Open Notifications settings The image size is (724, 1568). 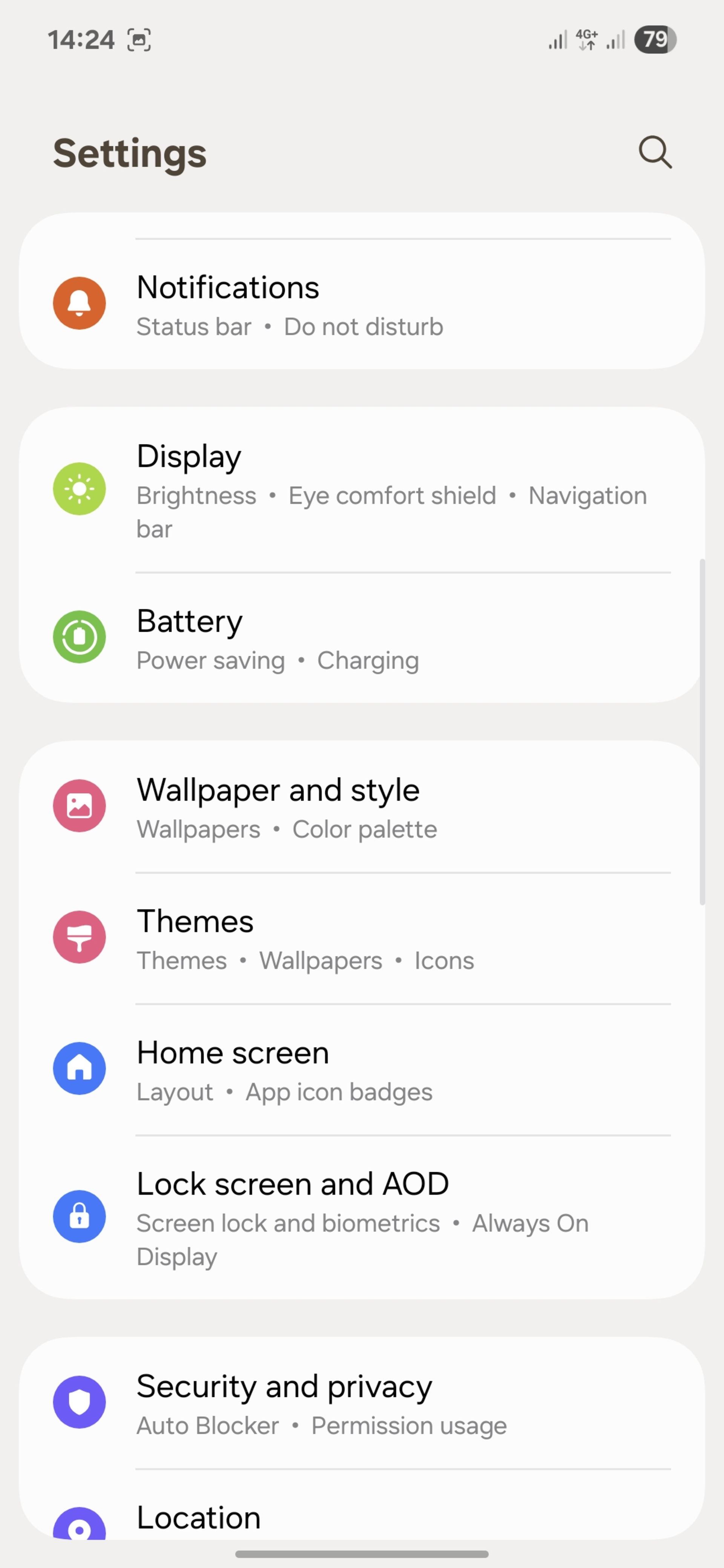coord(362,304)
